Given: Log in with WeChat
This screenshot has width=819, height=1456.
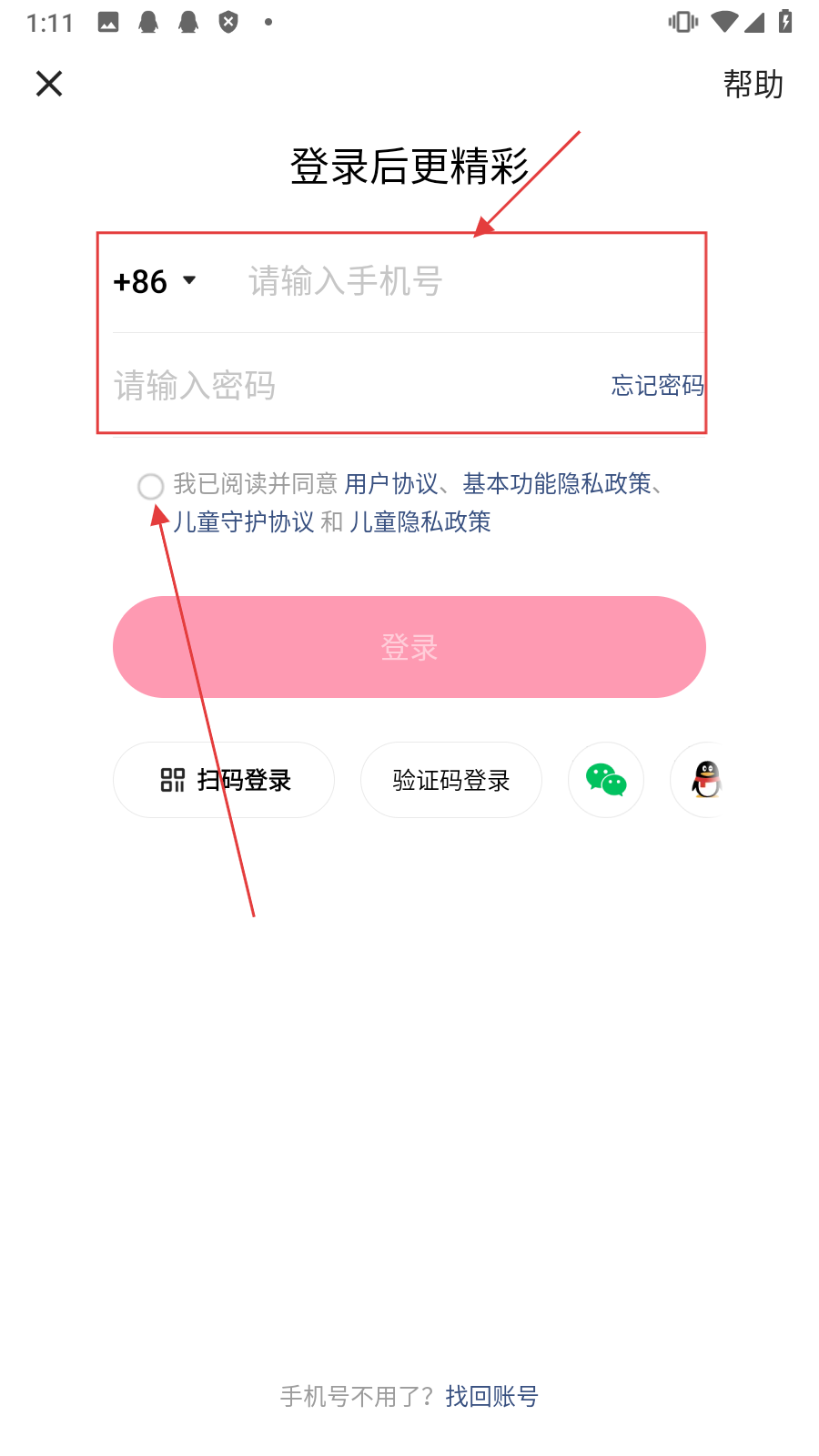Looking at the screenshot, I should coord(606,780).
